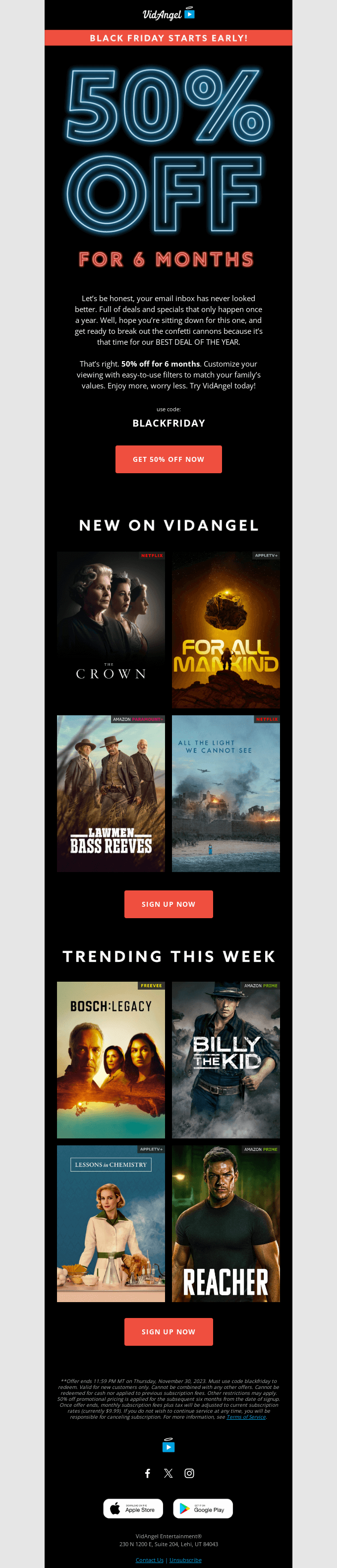
Task: Follow the Contact Us link
Action: [150, 1560]
